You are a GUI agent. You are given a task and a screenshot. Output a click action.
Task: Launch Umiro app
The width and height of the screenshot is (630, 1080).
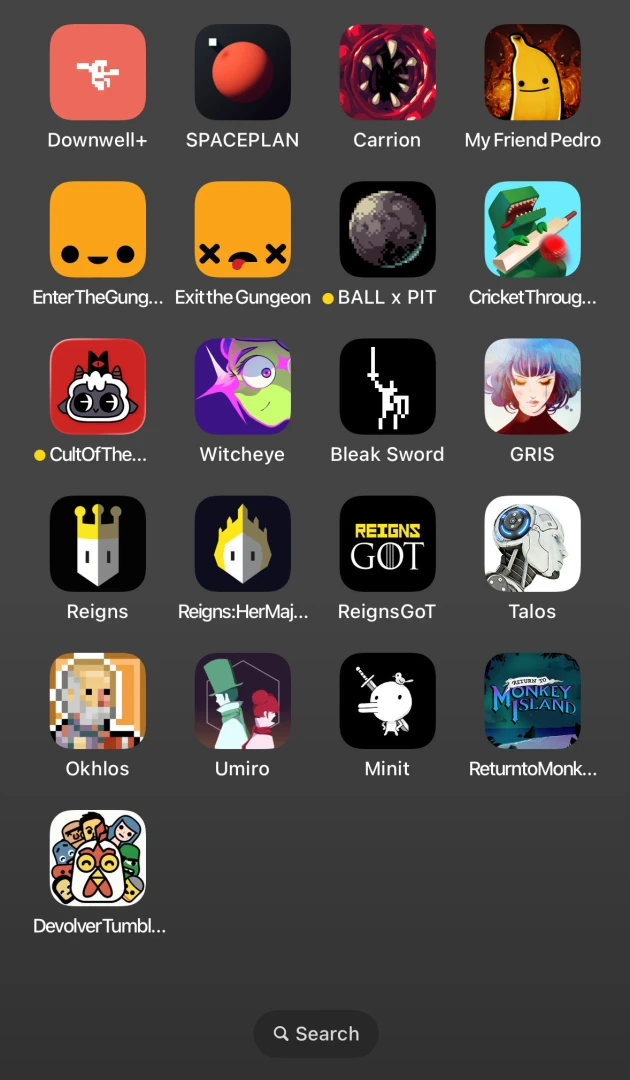[x=243, y=700]
